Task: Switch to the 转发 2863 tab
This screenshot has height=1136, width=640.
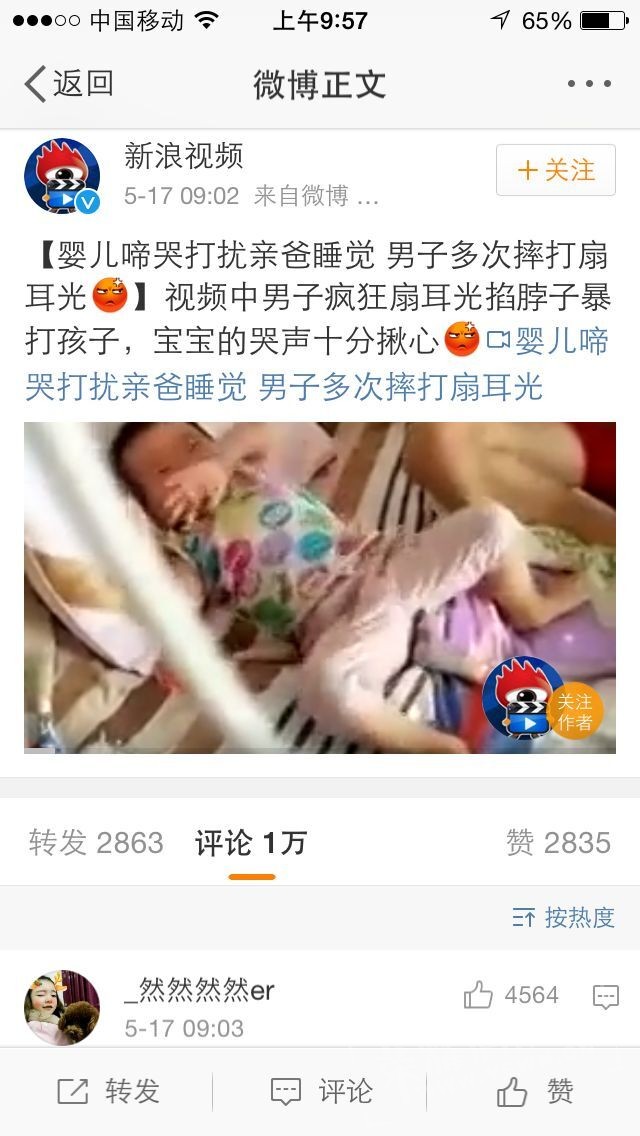Action: coord(96,843)
